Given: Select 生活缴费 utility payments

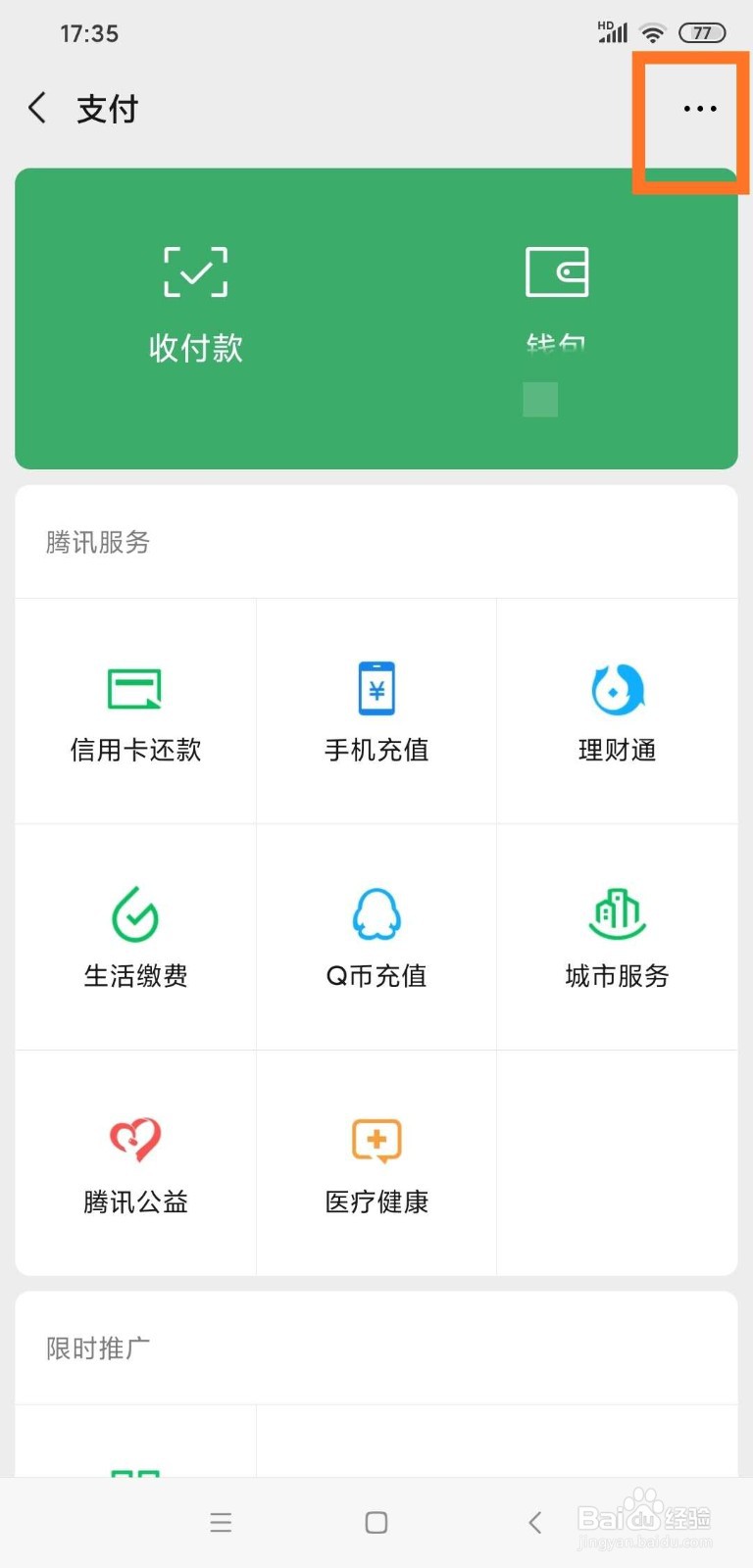Looking at the screenshot, I should [x=134, y=936].
